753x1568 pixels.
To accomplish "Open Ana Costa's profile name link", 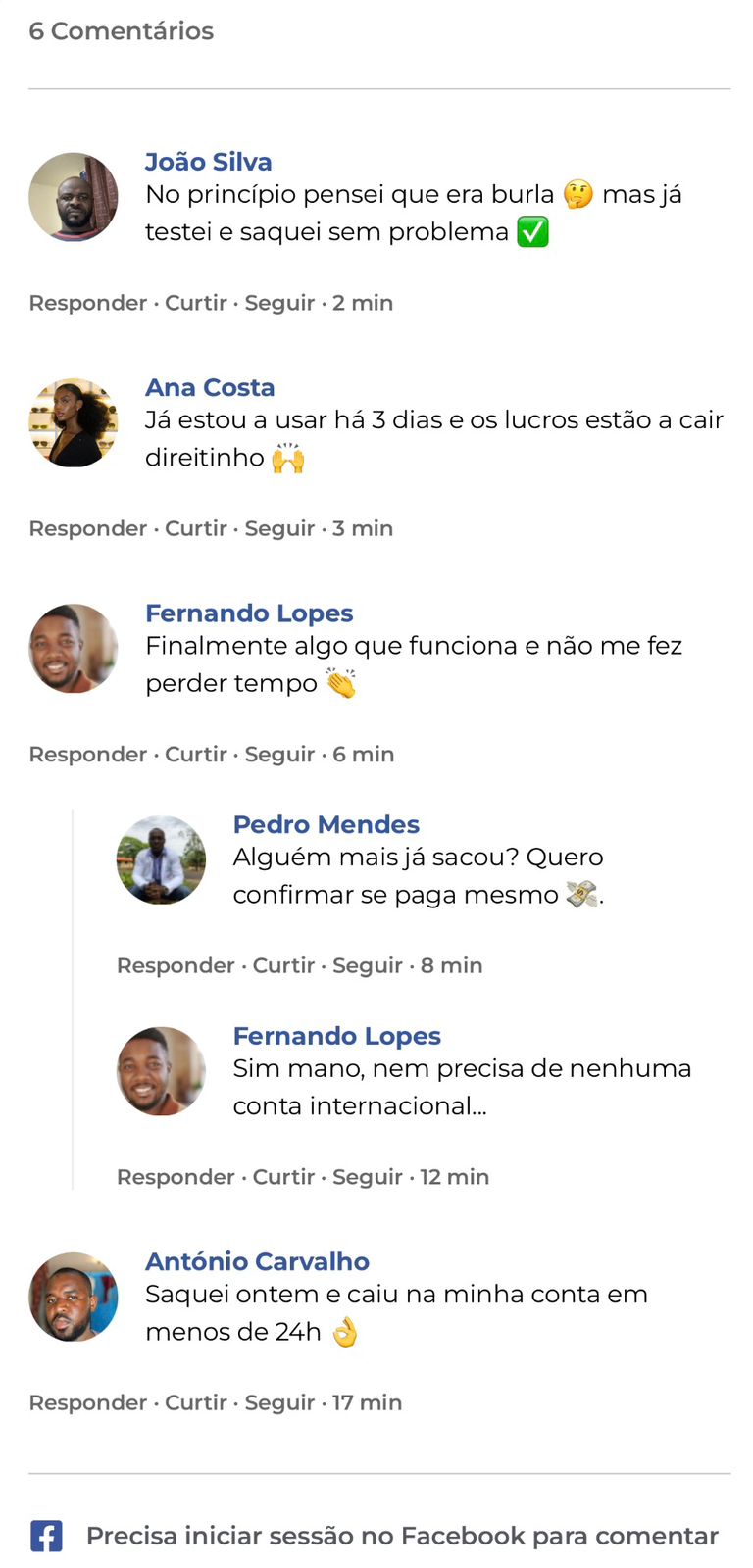I will (210, 387).
